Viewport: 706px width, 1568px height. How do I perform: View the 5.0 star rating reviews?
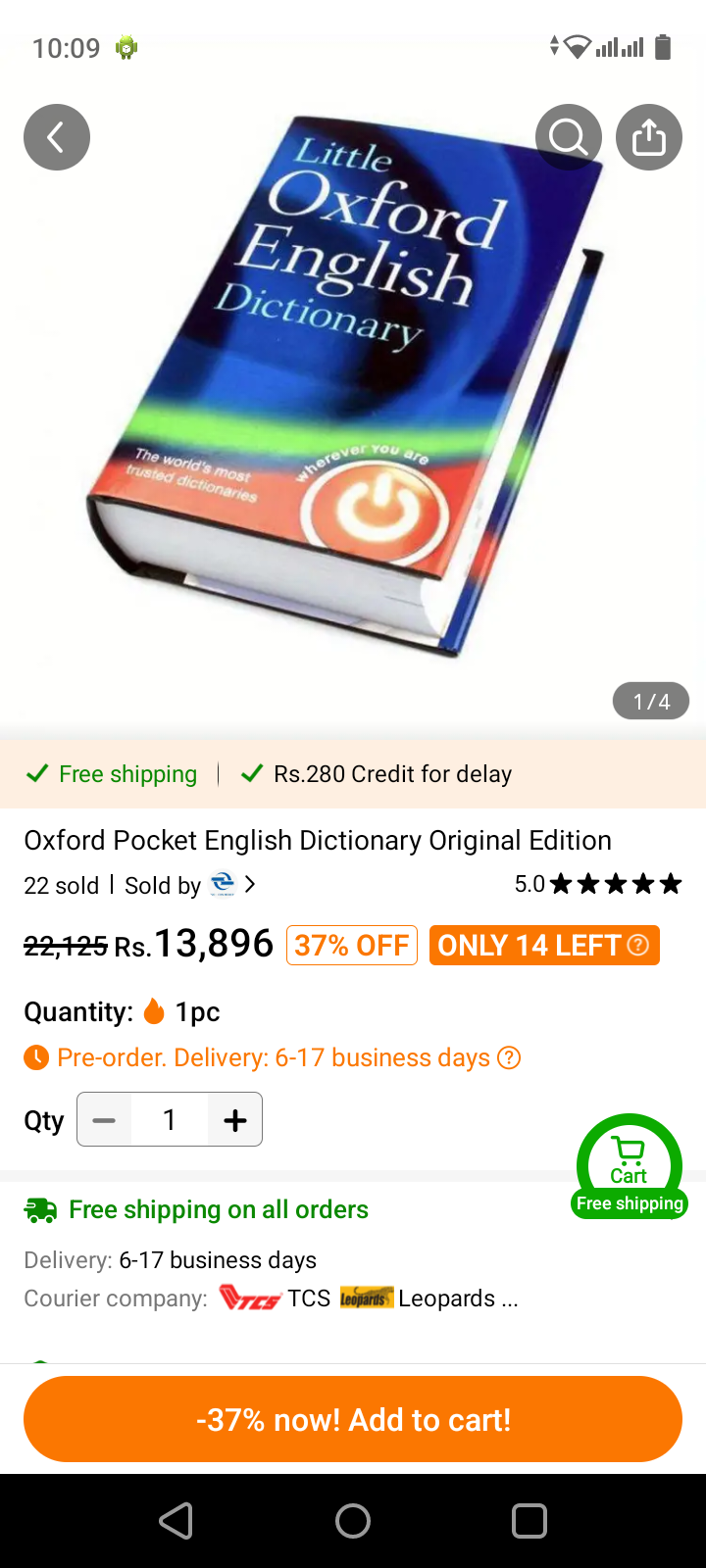pyautogui.click(x=598, y=885)
